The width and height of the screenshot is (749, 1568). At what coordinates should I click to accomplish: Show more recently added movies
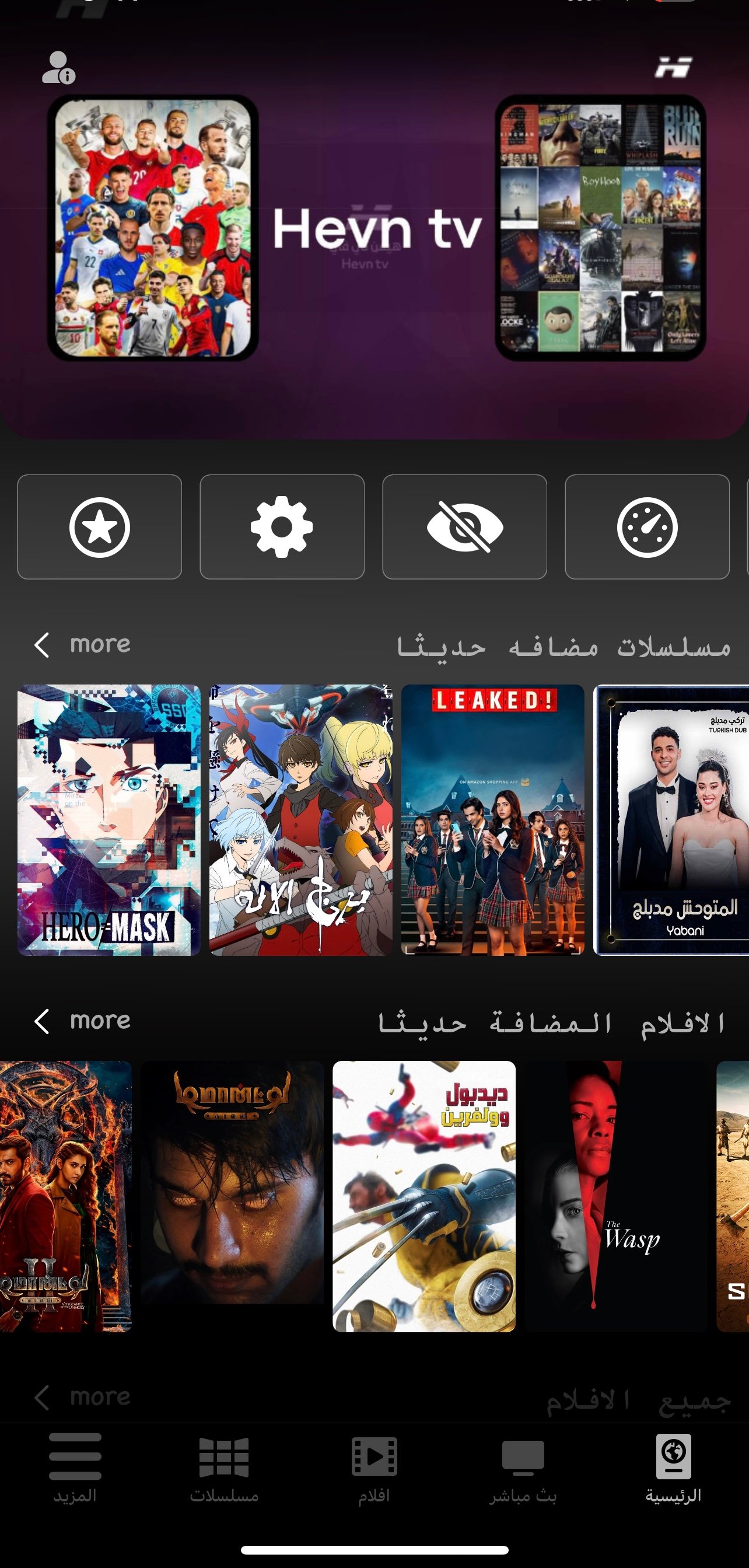click(83, 1021)
